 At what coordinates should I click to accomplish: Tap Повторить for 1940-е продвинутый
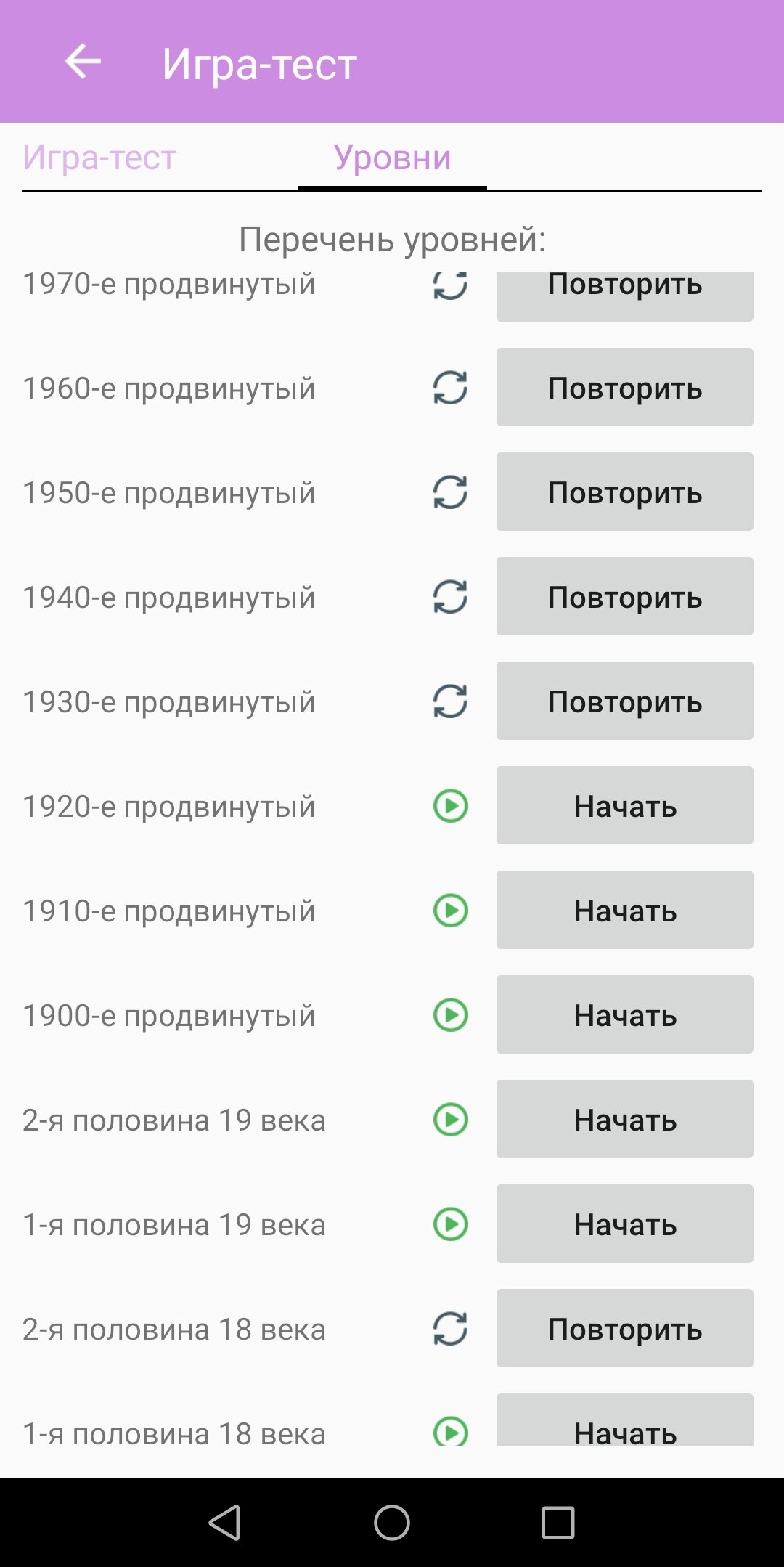(624, 596)
